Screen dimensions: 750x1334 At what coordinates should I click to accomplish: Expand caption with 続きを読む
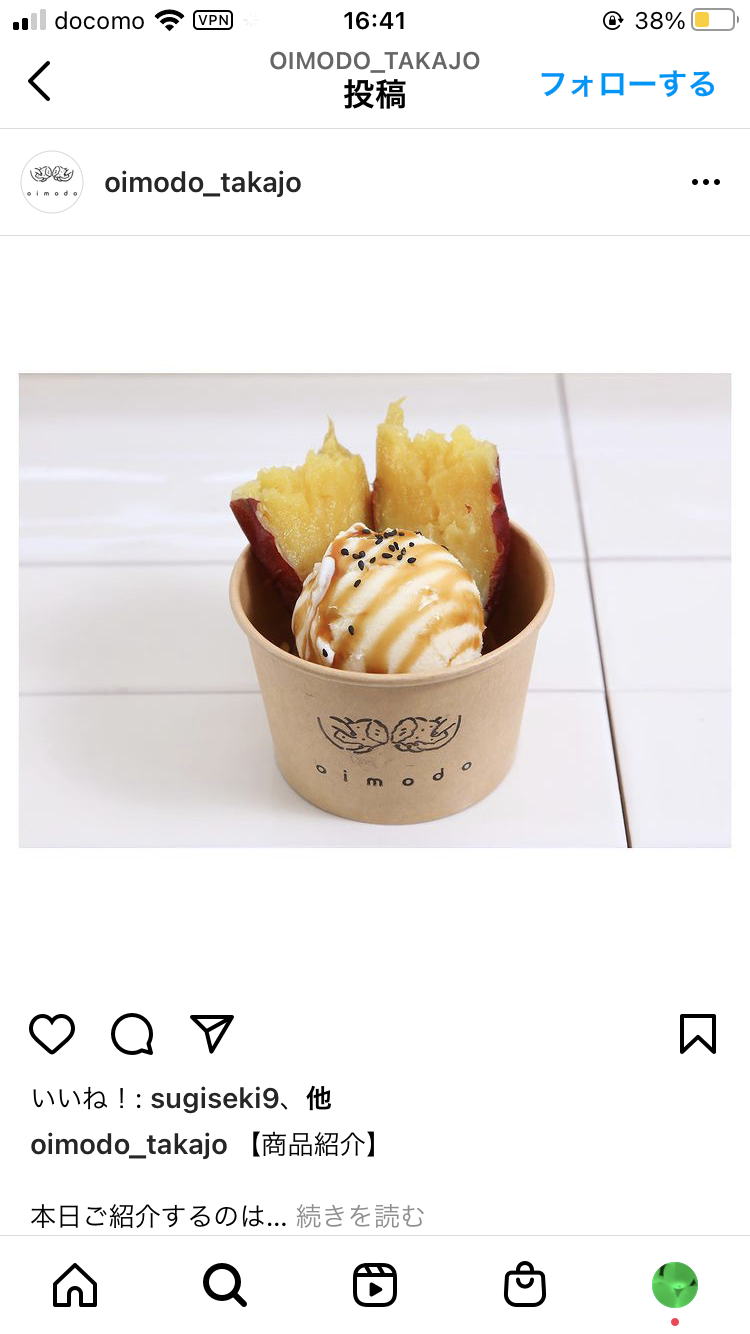point(360,1216)
